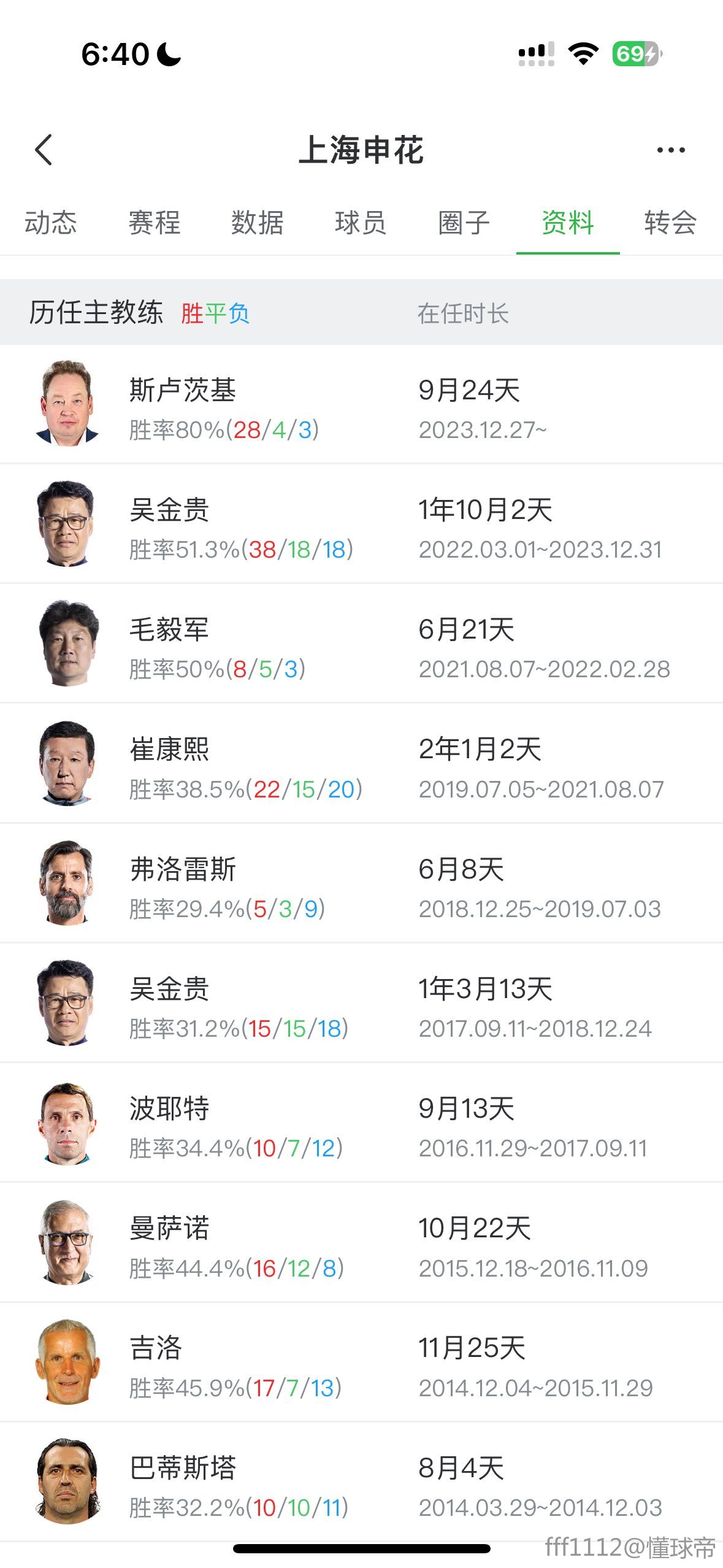
Task: Tap the 吉洛 coach row
Action: click(361, 1362)
